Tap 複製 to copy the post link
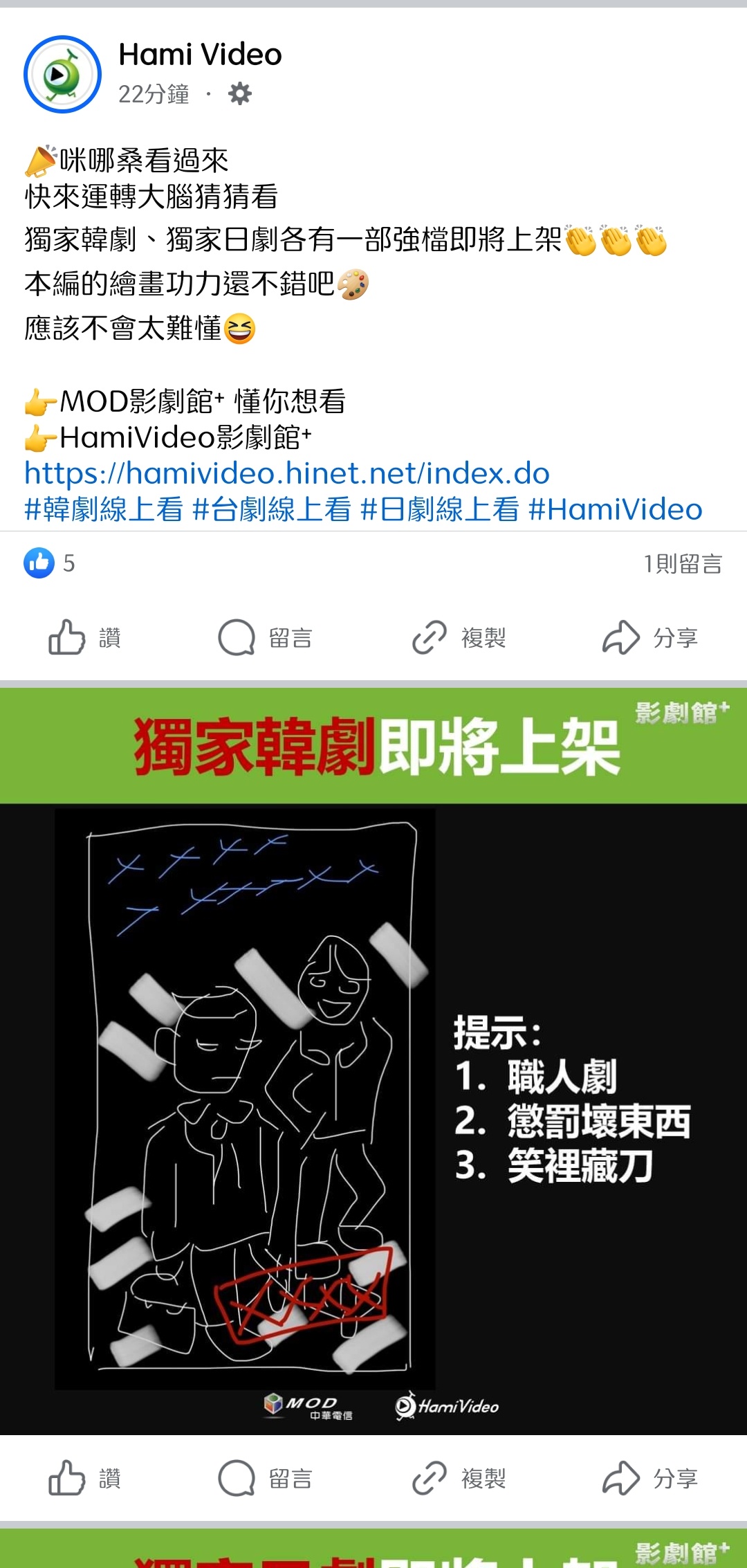This screenshot has height=1568, width=747. (x=459, y=637)
